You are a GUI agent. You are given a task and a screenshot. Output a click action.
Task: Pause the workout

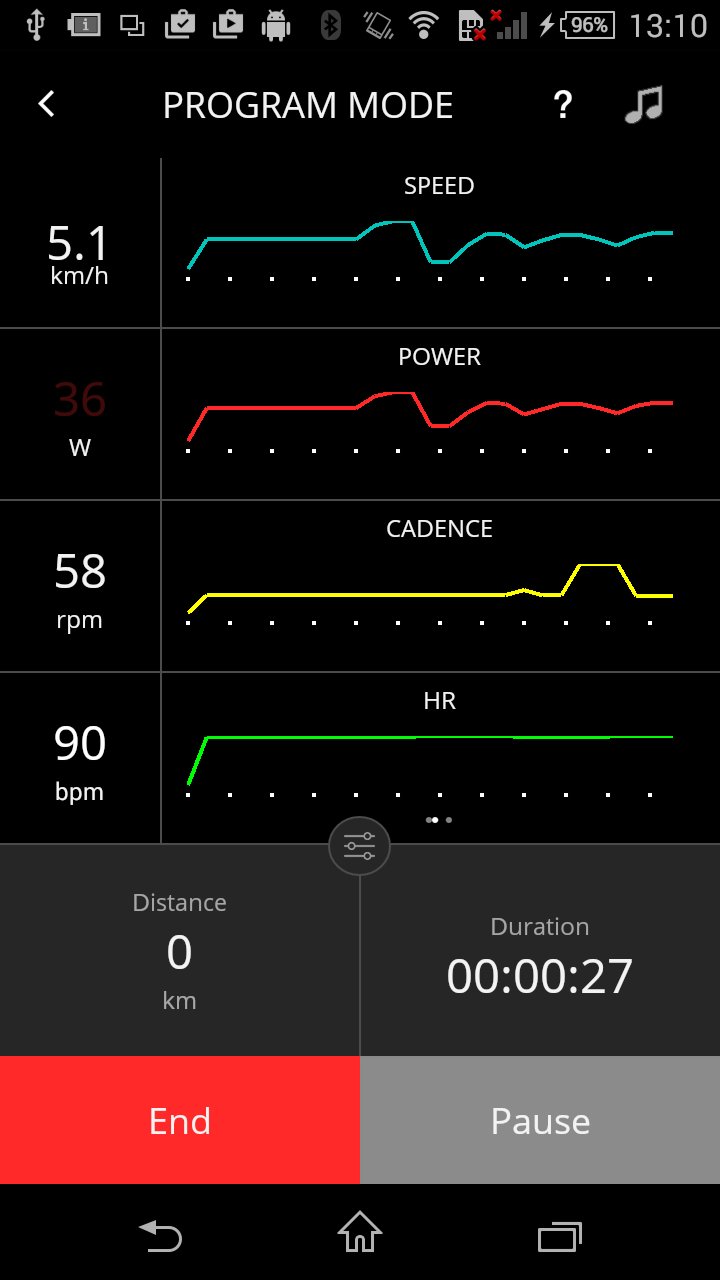(x=540, y=1120)
